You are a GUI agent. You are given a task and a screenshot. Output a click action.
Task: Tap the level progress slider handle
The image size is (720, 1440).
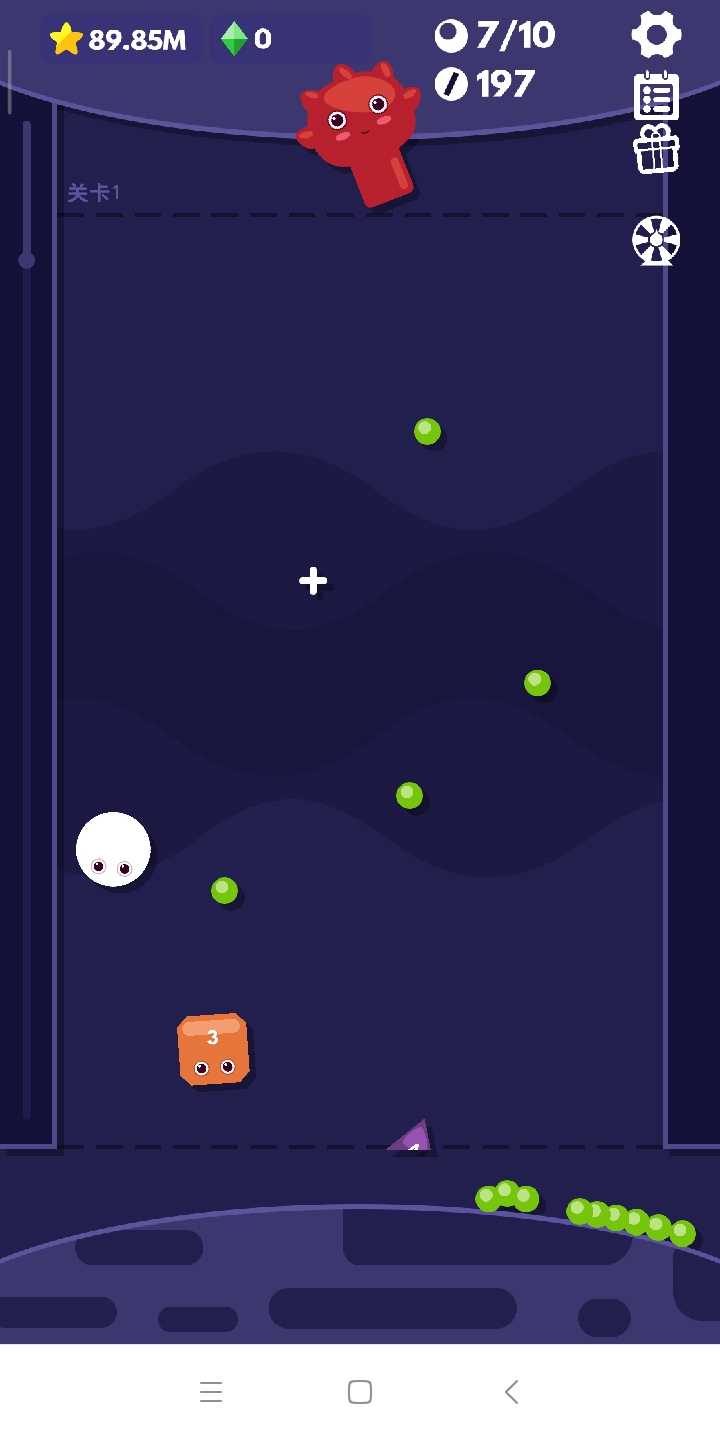(27, 260)
